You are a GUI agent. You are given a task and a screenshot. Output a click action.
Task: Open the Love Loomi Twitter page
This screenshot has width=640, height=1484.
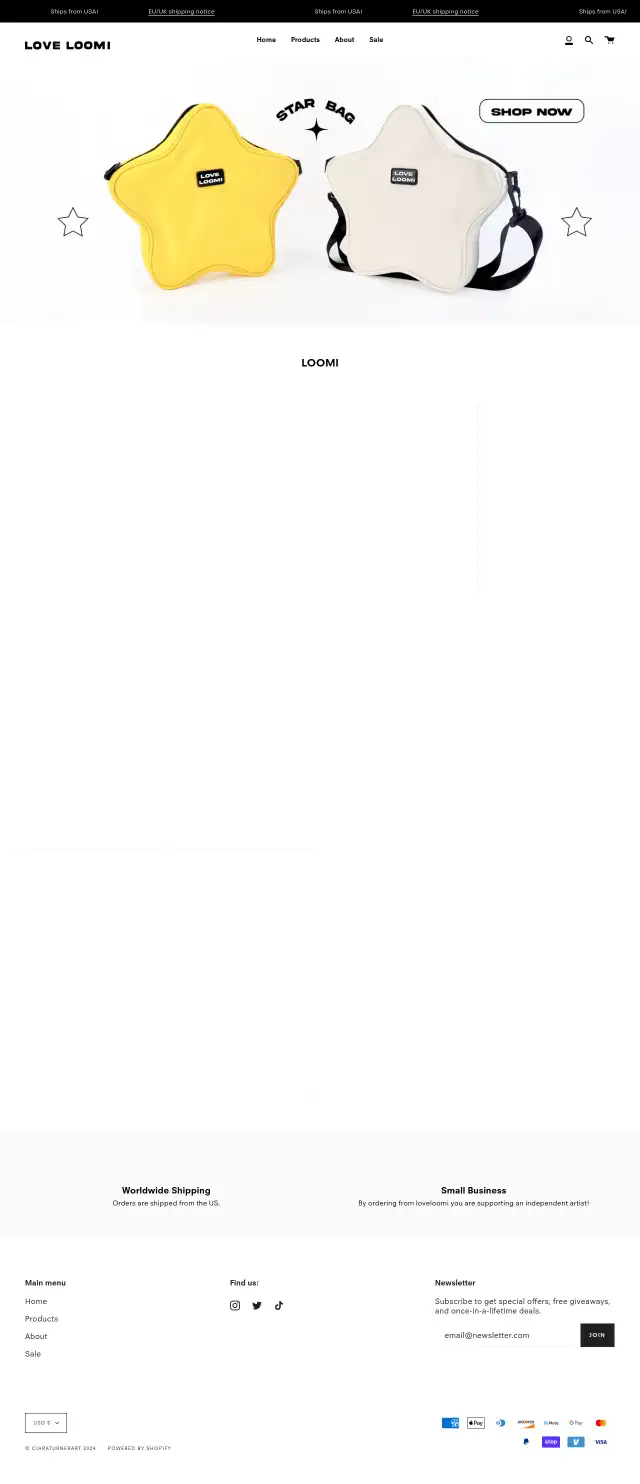257,1305
